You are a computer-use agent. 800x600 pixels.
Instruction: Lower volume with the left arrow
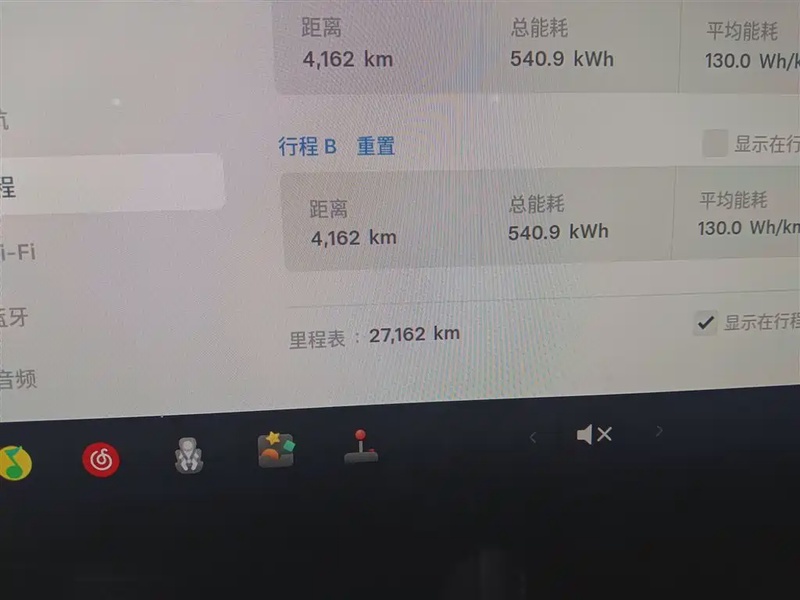coord(532,436)
